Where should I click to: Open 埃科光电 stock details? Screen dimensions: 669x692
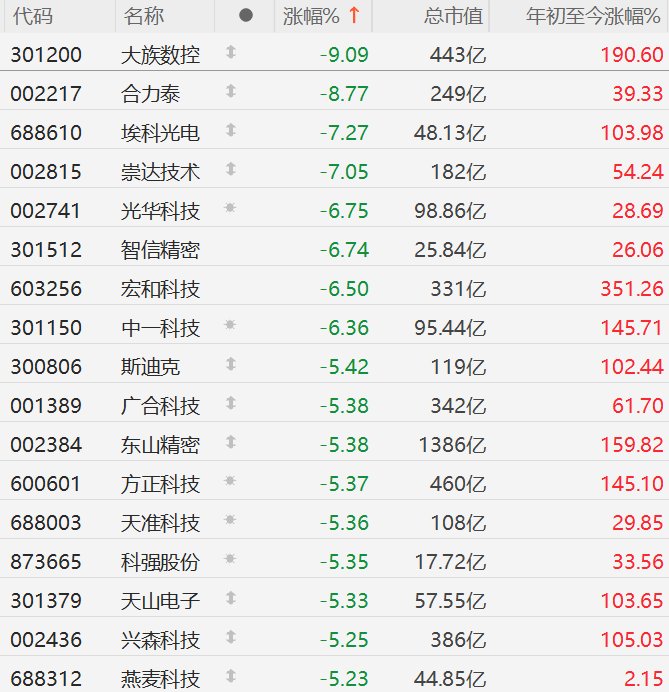[x=160, y=133]
